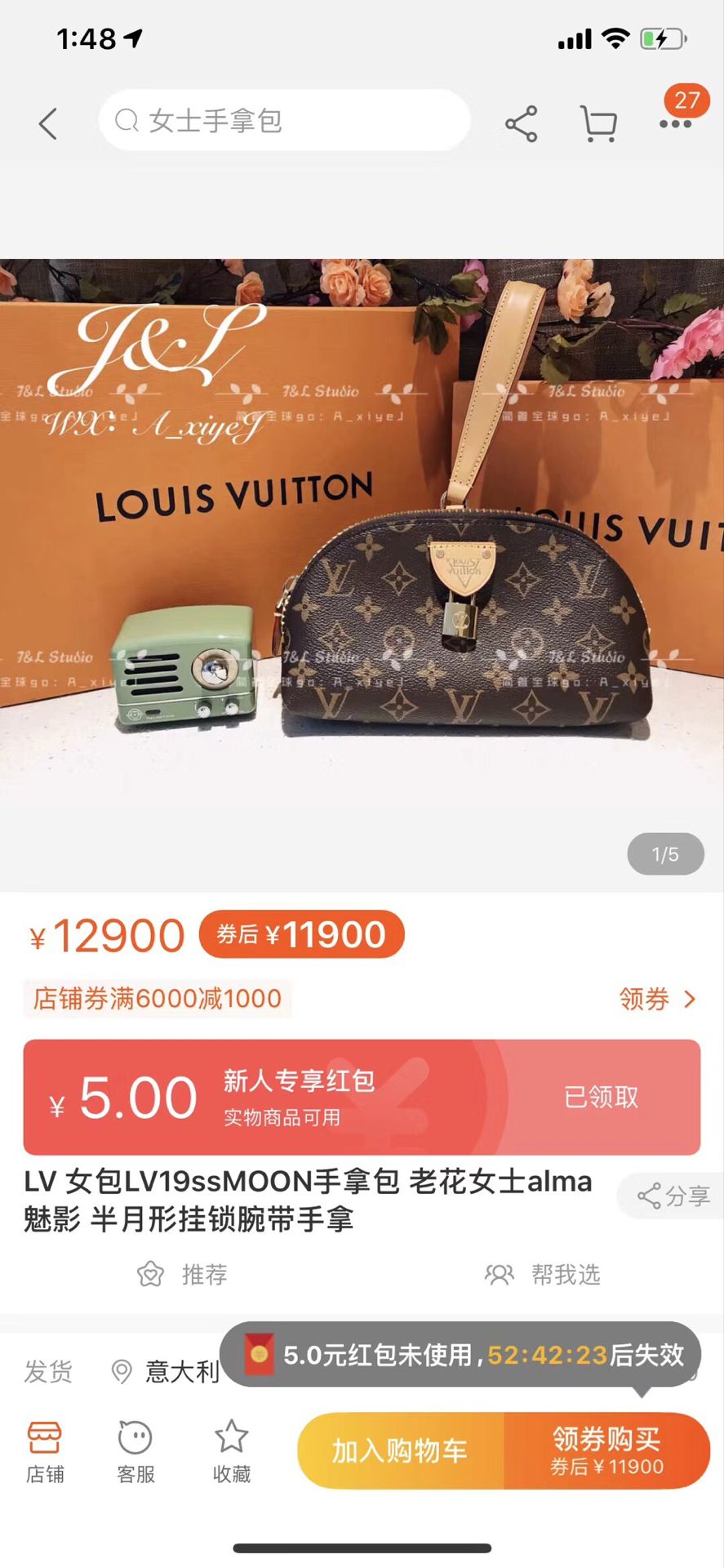724x1568 pixels.
Task: Share this product from the top bar
Action: [521, 124]
